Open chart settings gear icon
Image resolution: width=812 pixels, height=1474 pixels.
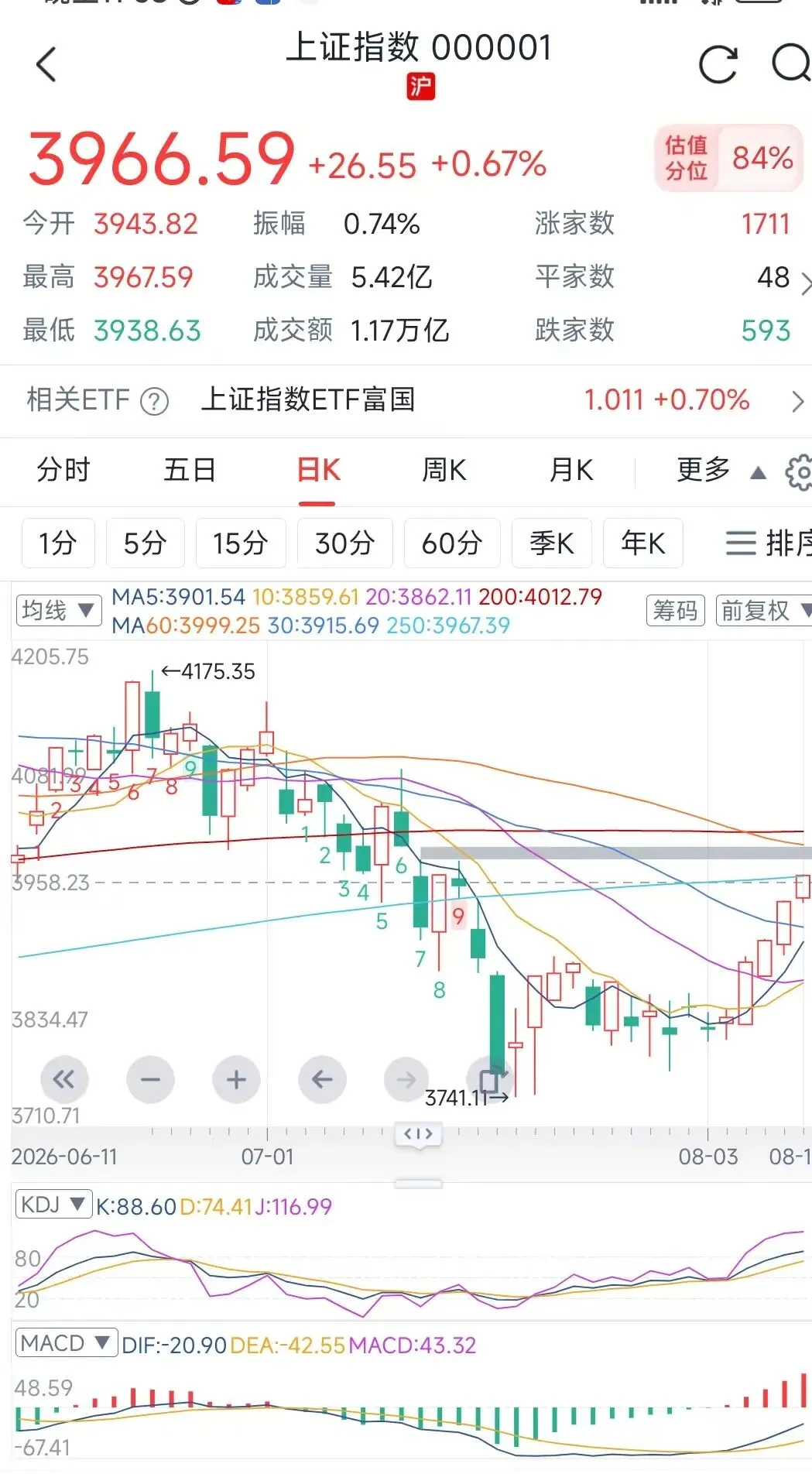(x=799, y=472)
